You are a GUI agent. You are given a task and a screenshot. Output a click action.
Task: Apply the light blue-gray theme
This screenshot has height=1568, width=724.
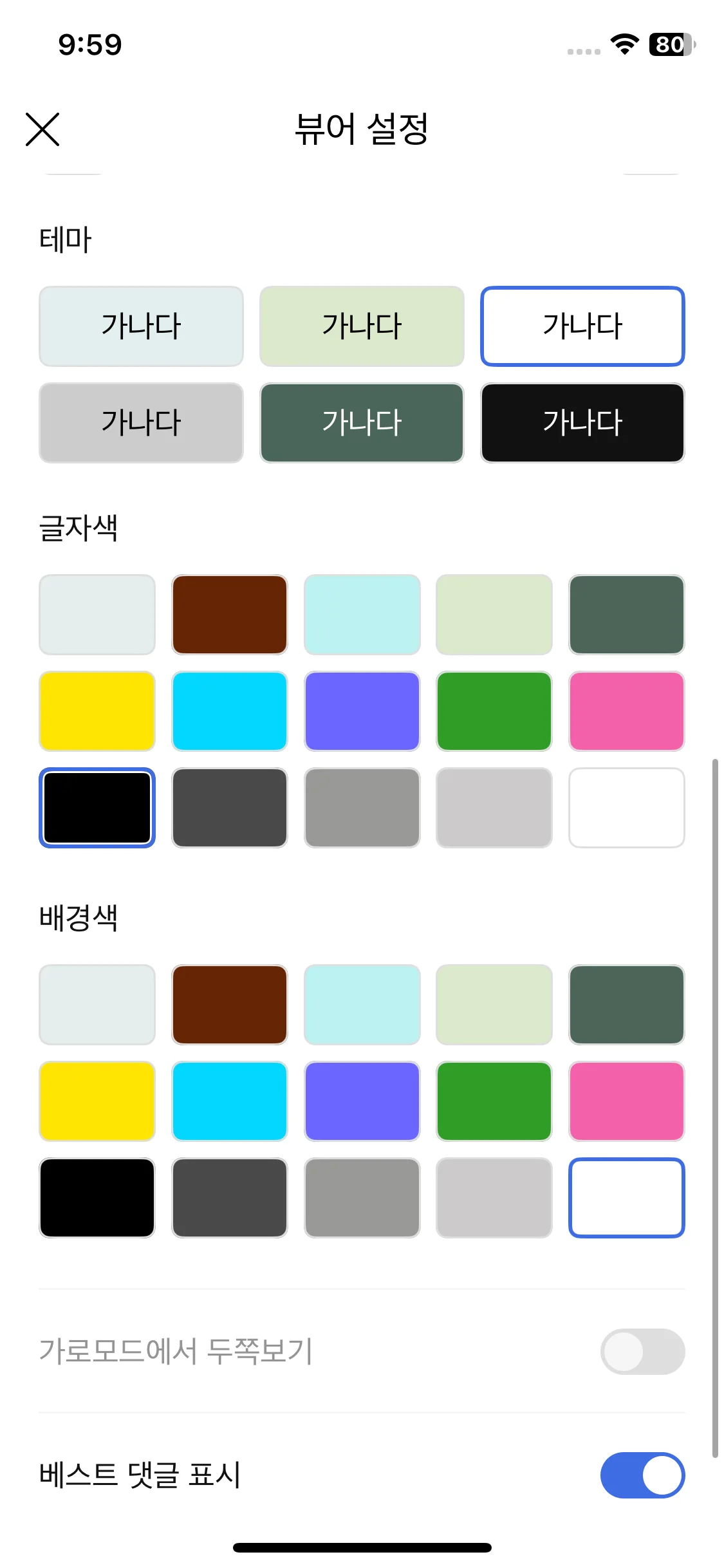click(141, 326)
